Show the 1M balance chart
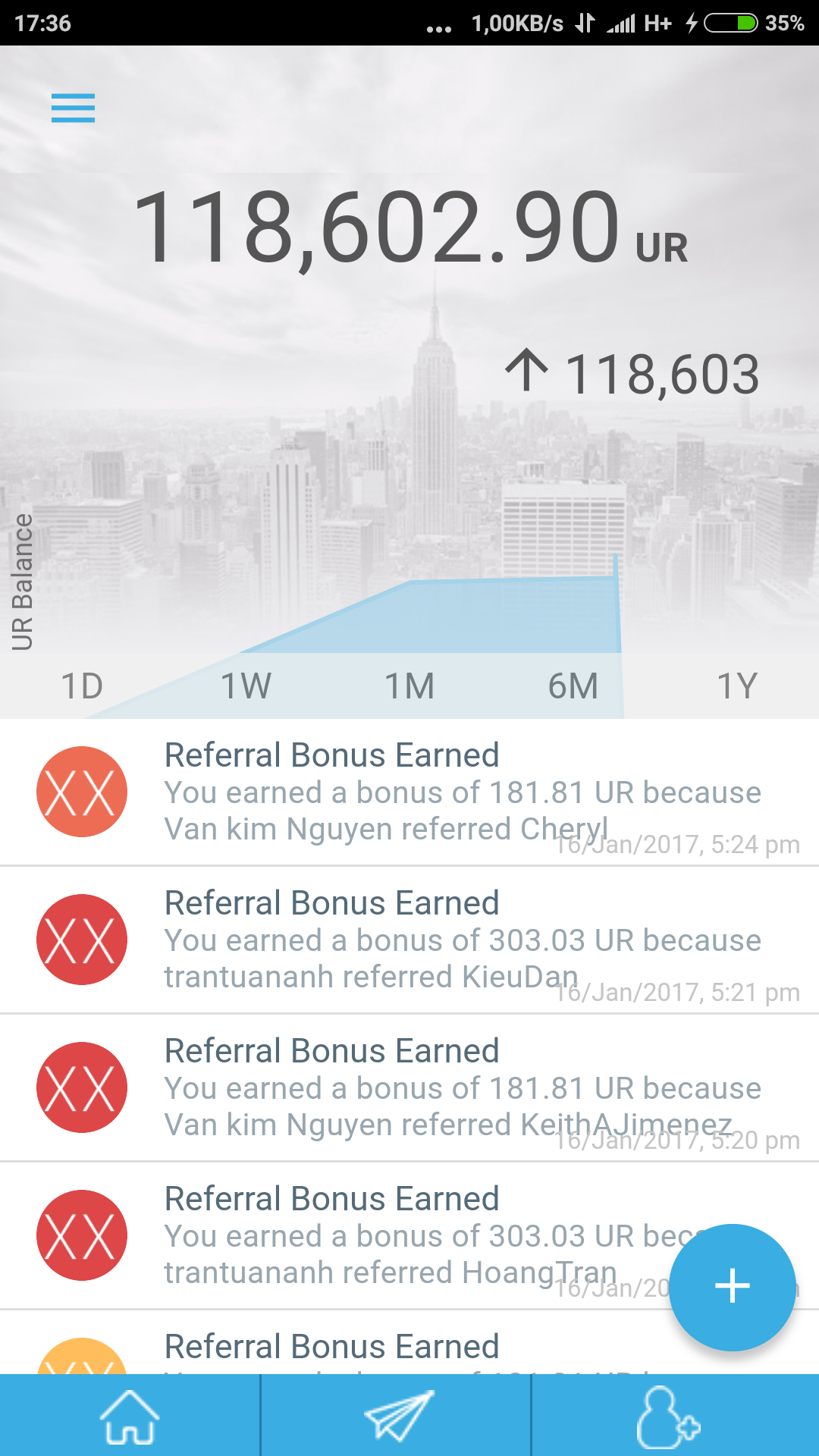The height and width of the screenshot is (1456, 819). pos(409,686)
